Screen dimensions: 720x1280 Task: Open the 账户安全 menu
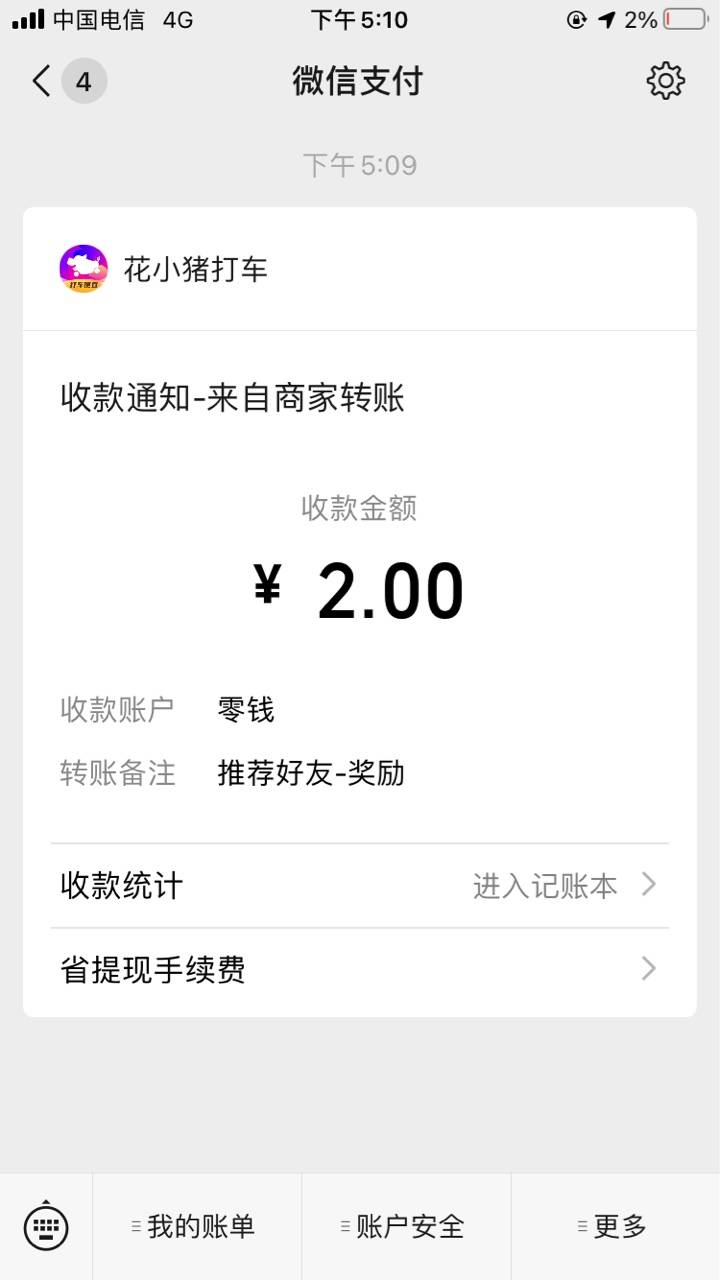tap(406, 1226)
